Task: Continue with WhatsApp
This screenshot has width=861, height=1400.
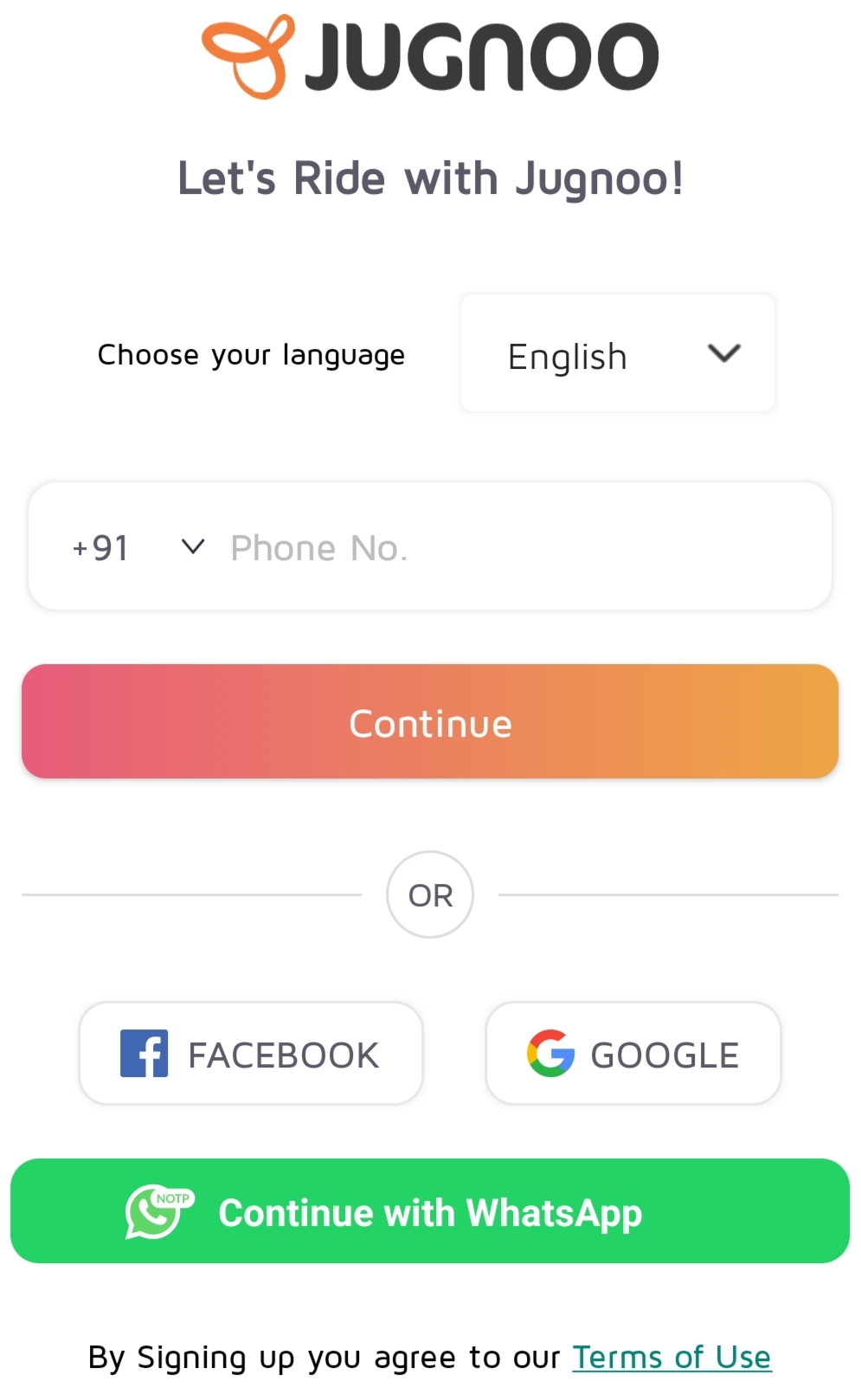Action: pyautogui.click(x=430, y=1211)
